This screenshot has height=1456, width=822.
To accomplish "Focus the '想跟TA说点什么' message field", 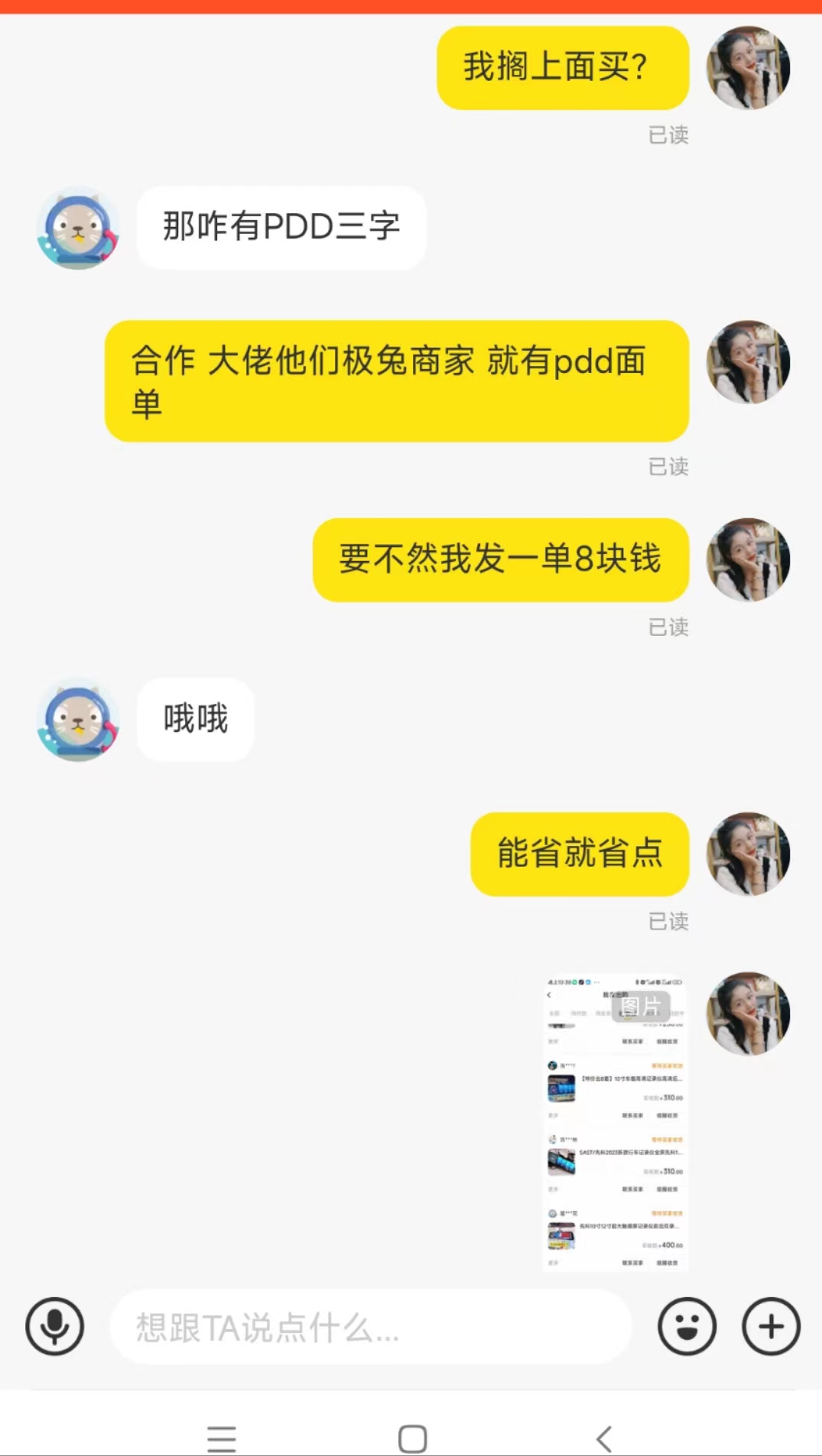I will point(371,1328).
